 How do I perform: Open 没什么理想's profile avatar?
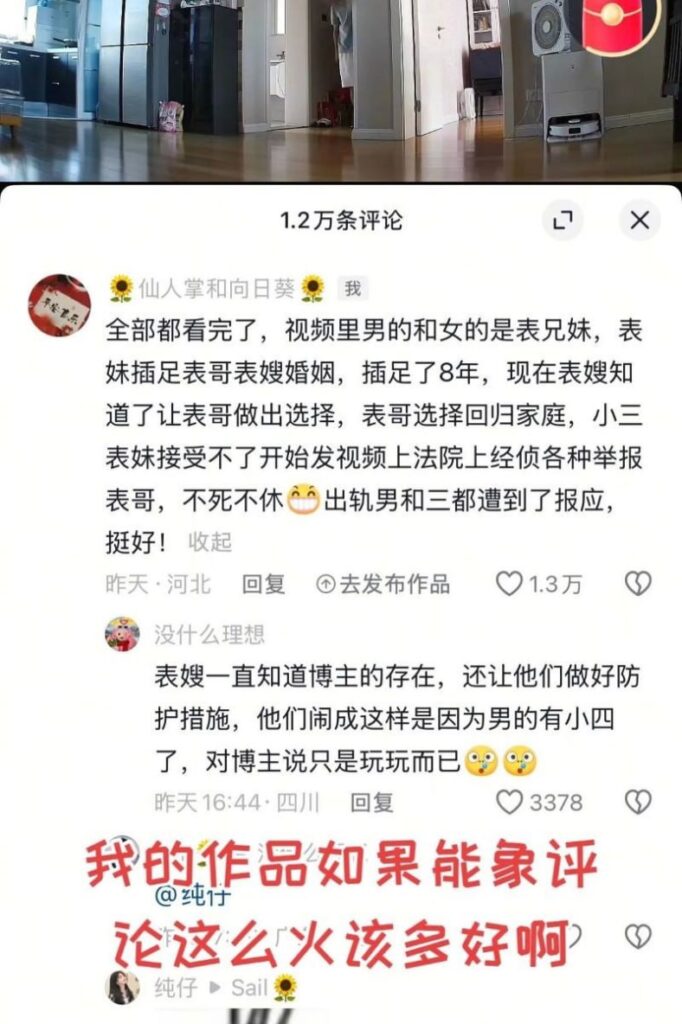[x=123, y=634]
